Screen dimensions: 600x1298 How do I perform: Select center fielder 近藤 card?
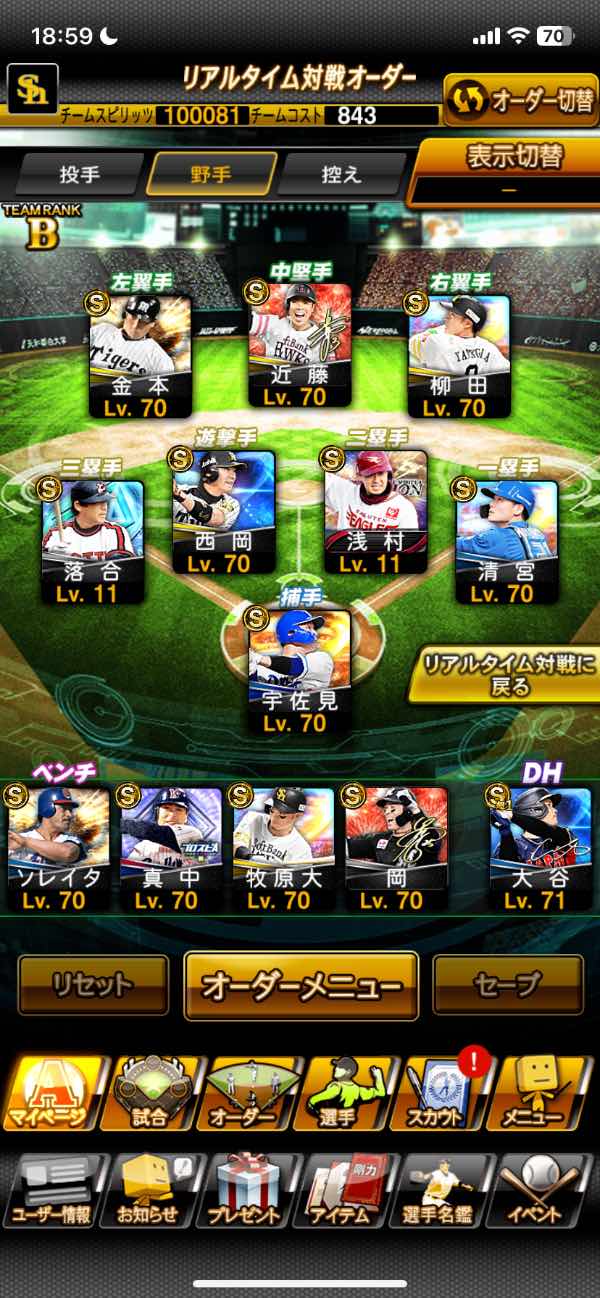click(300, 347)
